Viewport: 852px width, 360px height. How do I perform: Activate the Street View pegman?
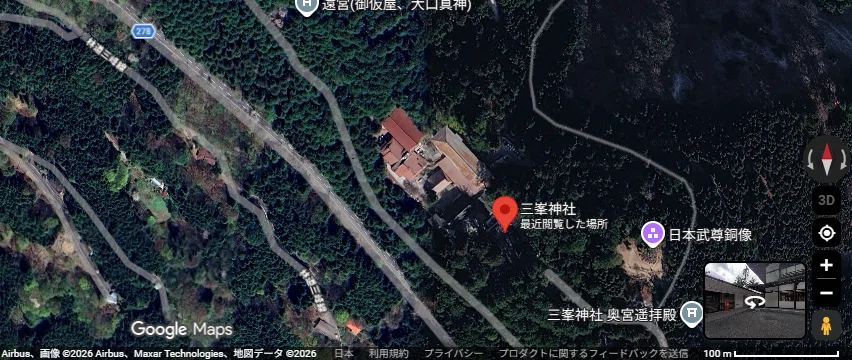(x=826, y=326)
